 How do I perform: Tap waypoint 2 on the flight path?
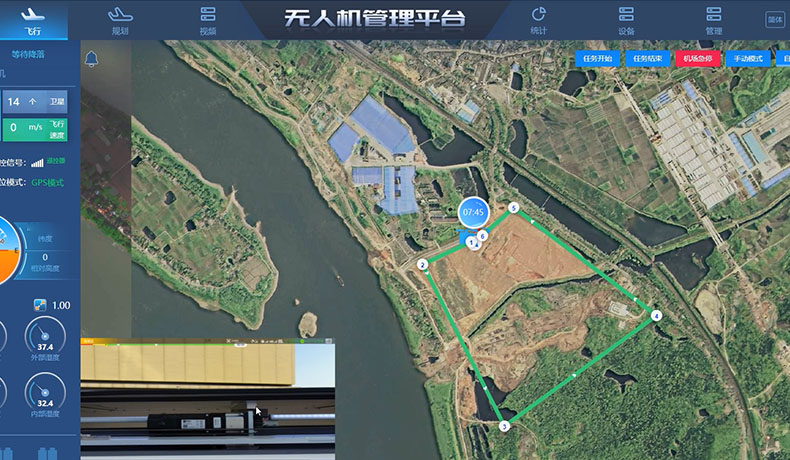point(423,264)
